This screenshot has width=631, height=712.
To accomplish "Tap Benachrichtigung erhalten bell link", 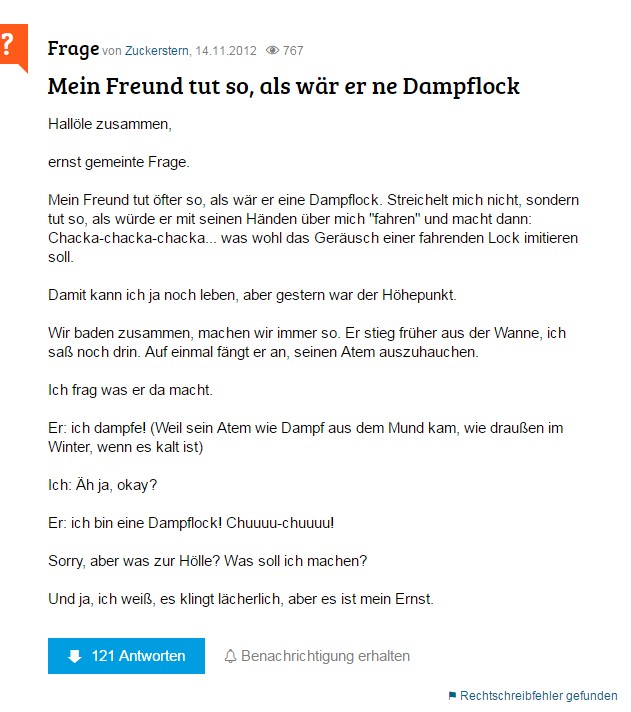I will 317,656.
